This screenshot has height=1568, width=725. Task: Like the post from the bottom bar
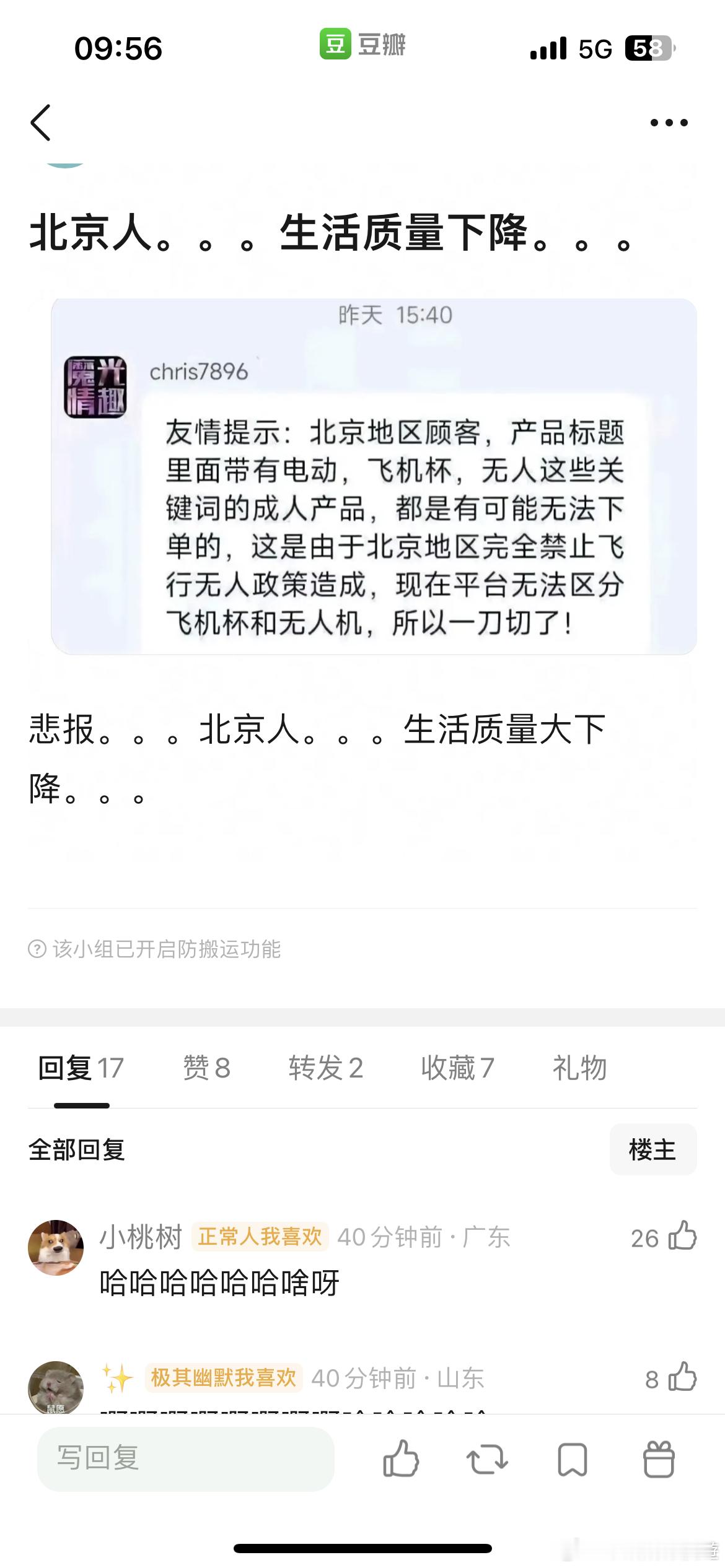click(401, 1458)
